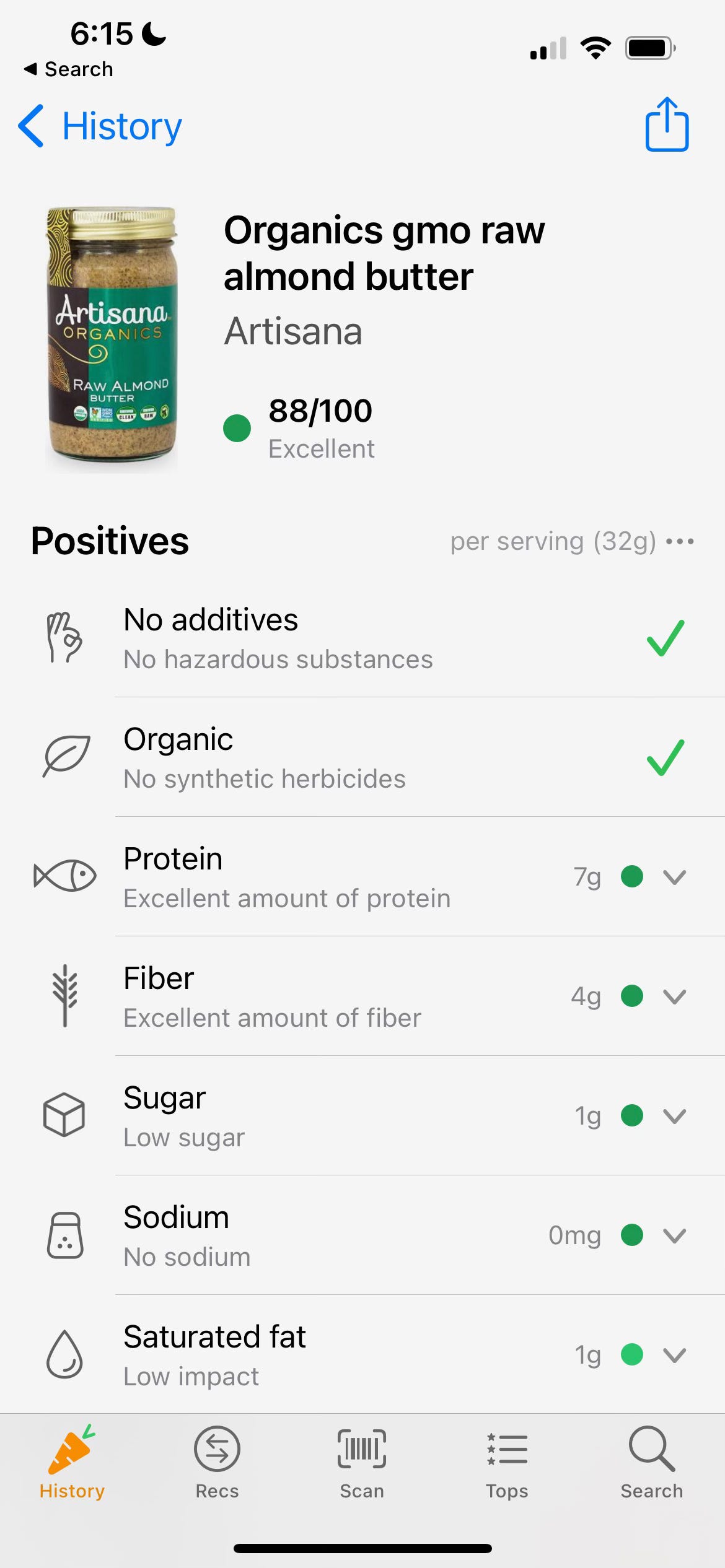725x1568 pixels.
Task: Open per serving options menu
Action: [680, 542]
